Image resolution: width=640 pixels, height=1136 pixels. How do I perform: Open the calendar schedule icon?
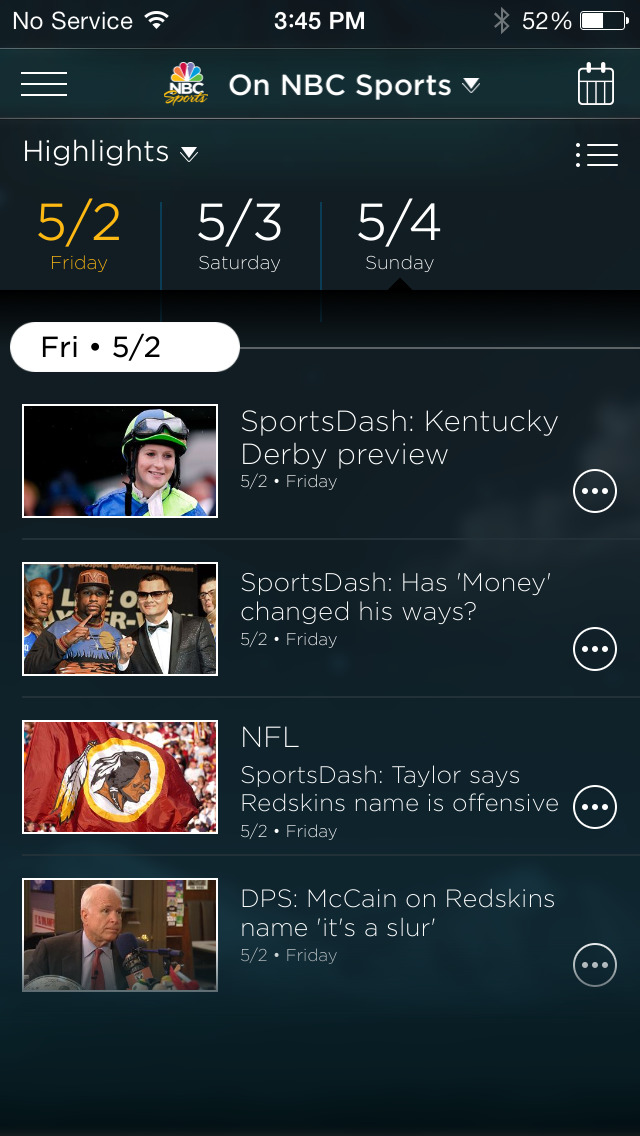[596, 85]
